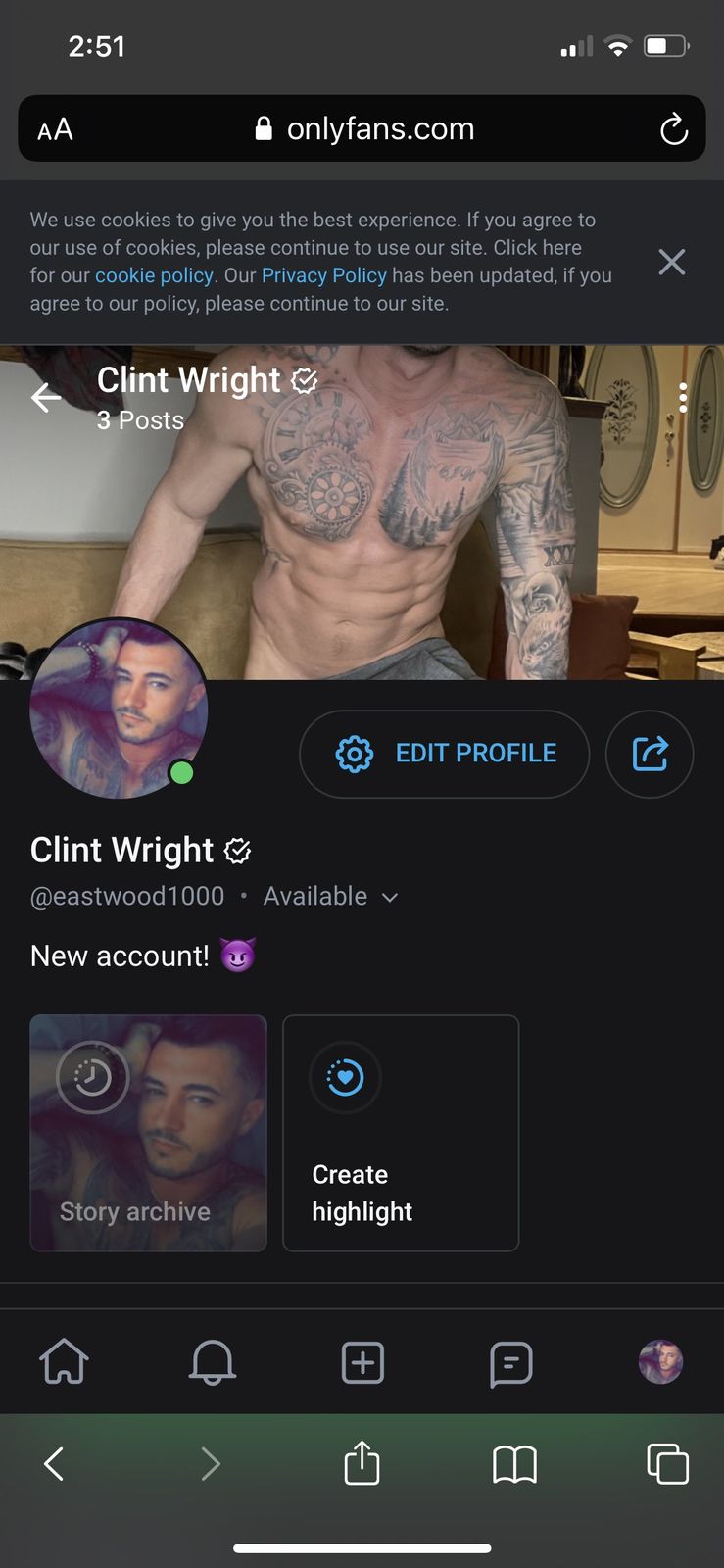
Task: Create a new post with plus icon
Action: point(362,1362)
